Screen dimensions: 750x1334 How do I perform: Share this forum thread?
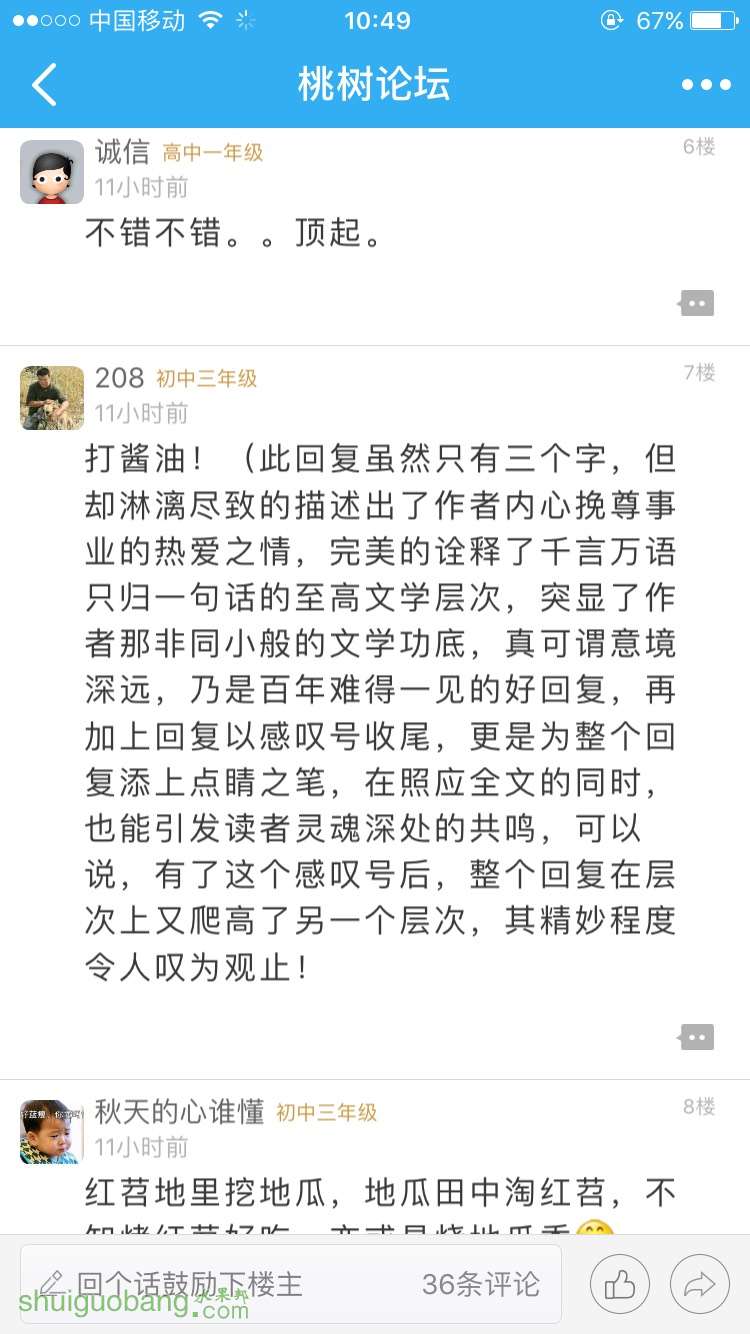point(700,1284)
